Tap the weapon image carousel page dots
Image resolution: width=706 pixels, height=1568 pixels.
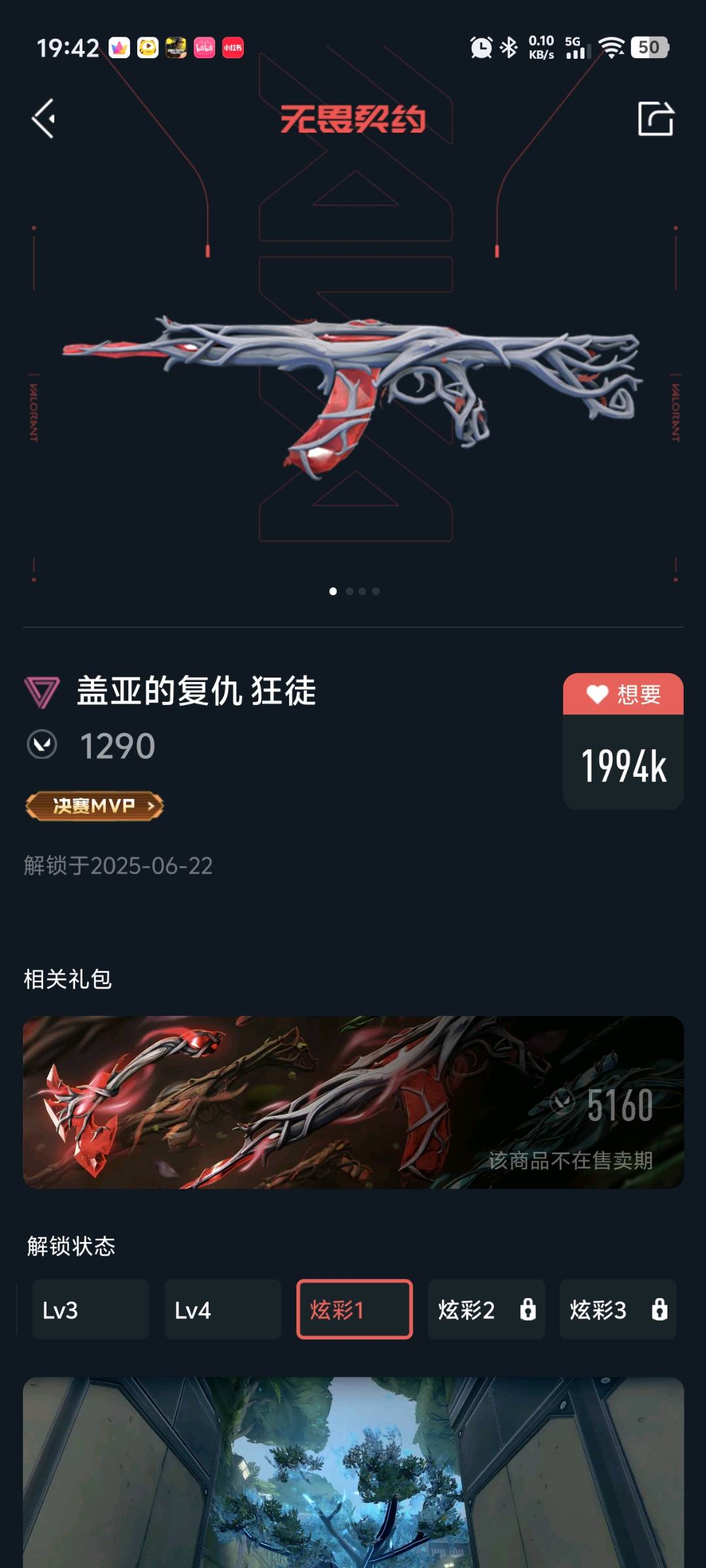pyautogui.click(x=354, y=591)
